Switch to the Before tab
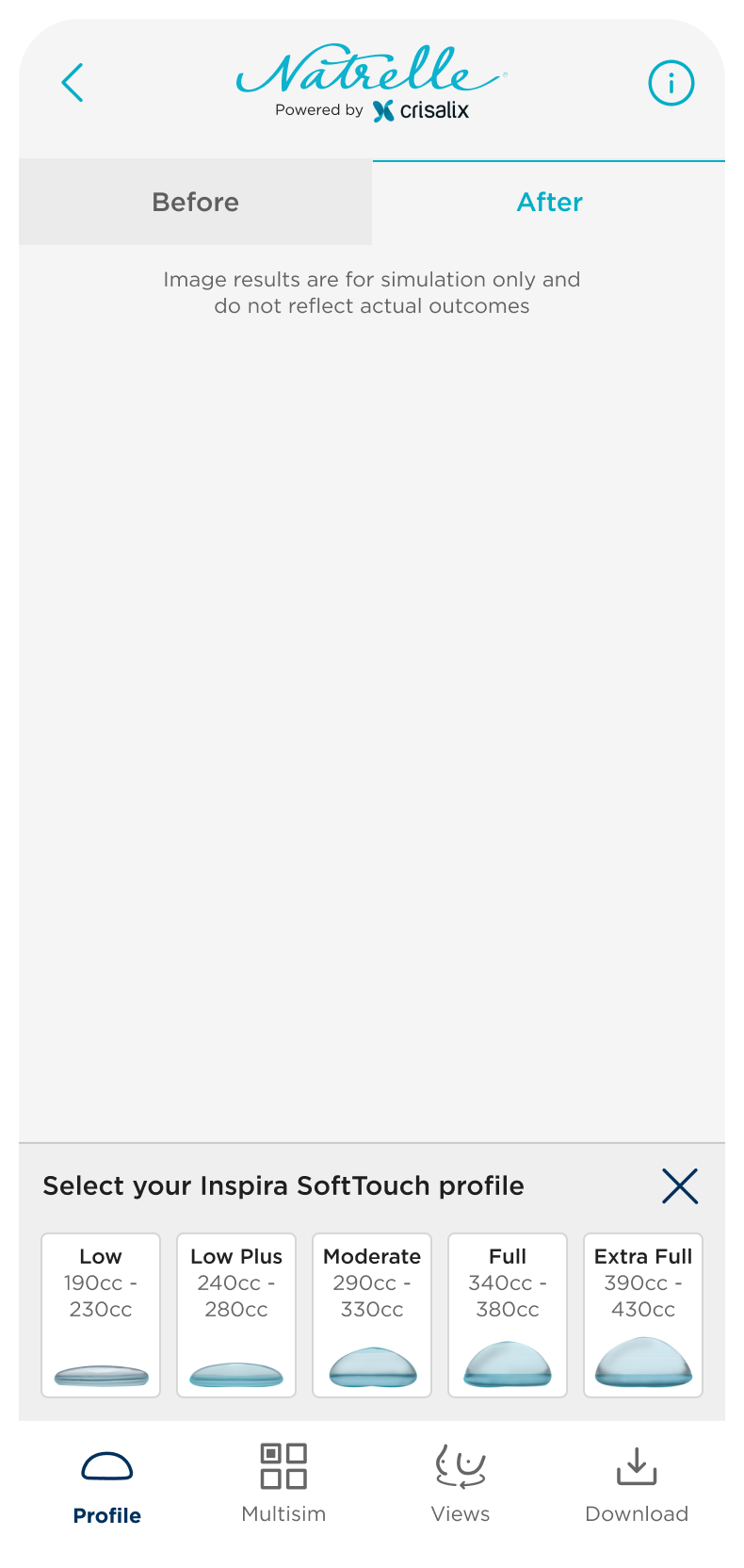This screenshot has width=744, height=1568. (x=196, y=203)
